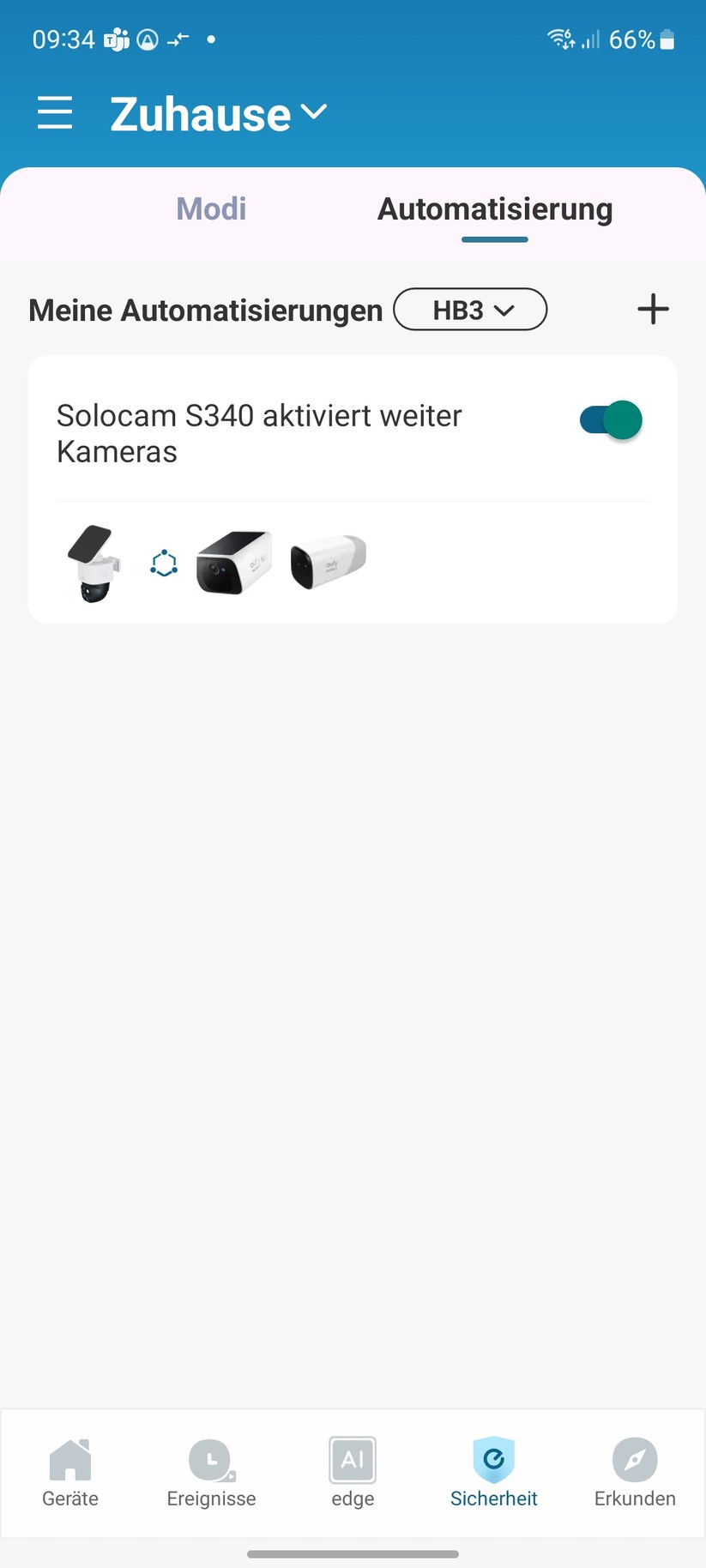Add a new automation with plus
This screenshot has width=706, height=1568.
pos(653,310)
